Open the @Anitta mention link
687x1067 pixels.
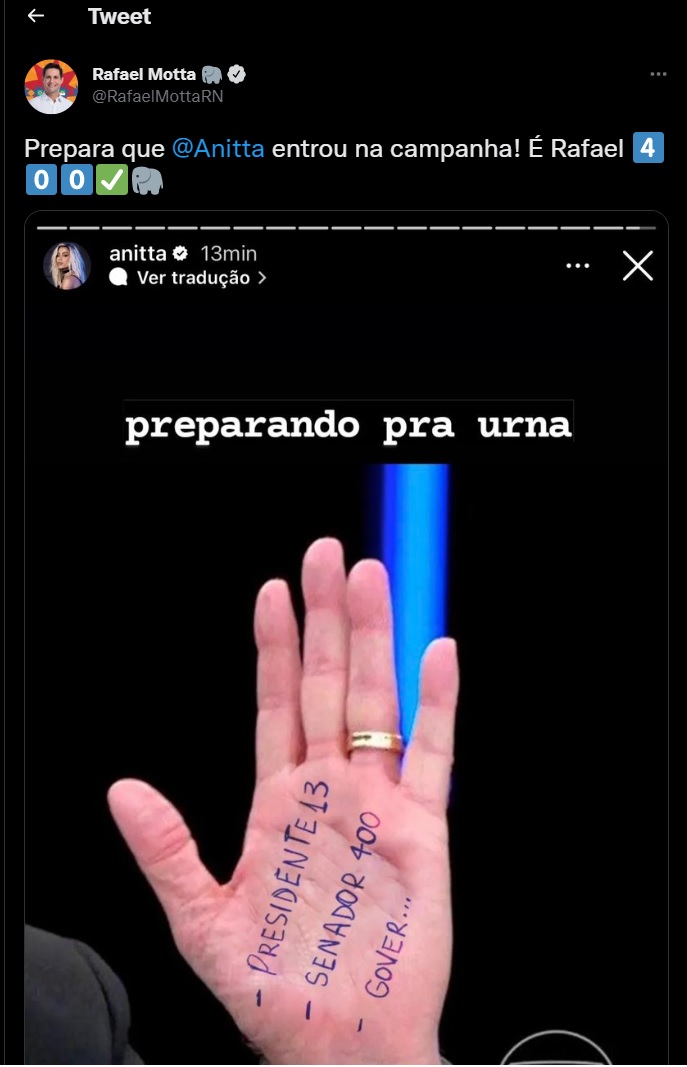218,149
